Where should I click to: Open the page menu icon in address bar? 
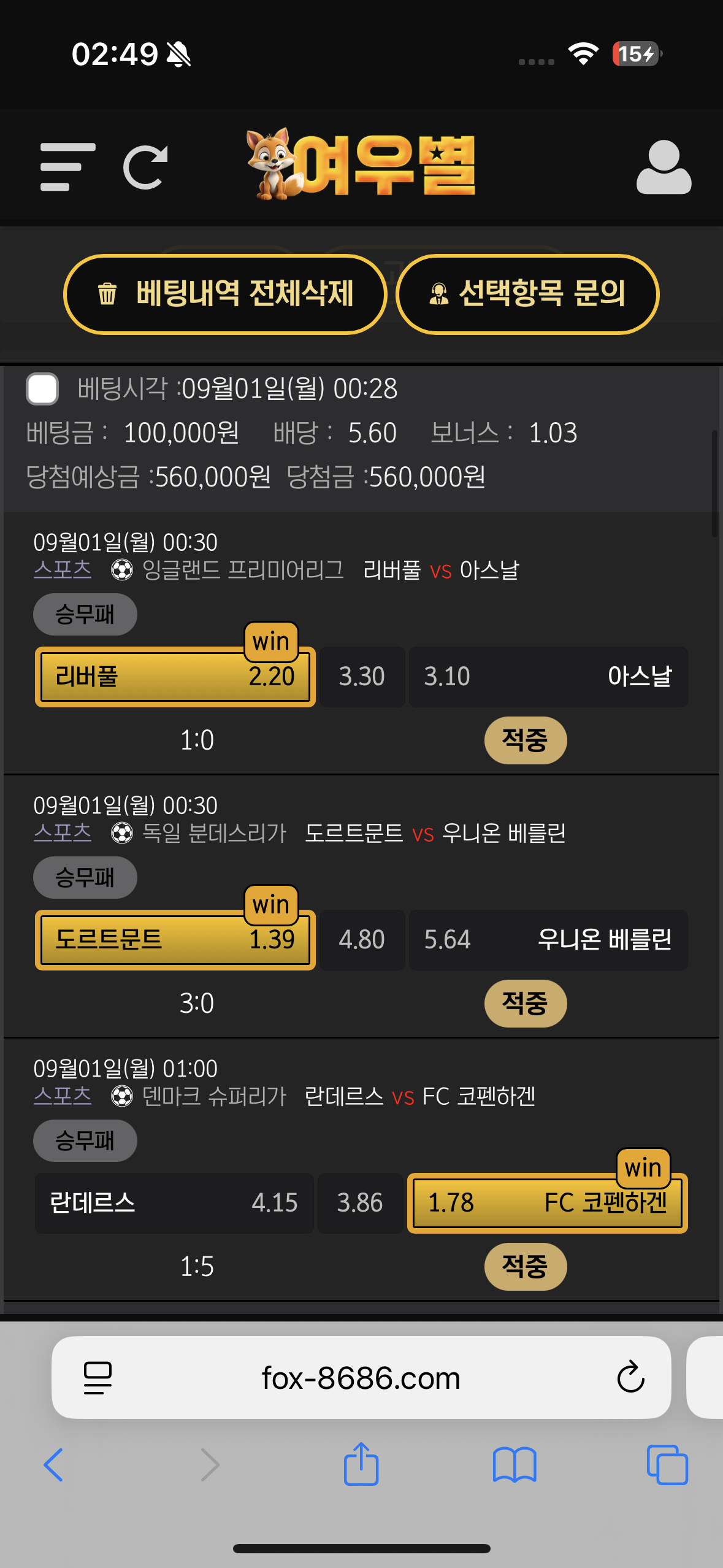(98, 1378)
